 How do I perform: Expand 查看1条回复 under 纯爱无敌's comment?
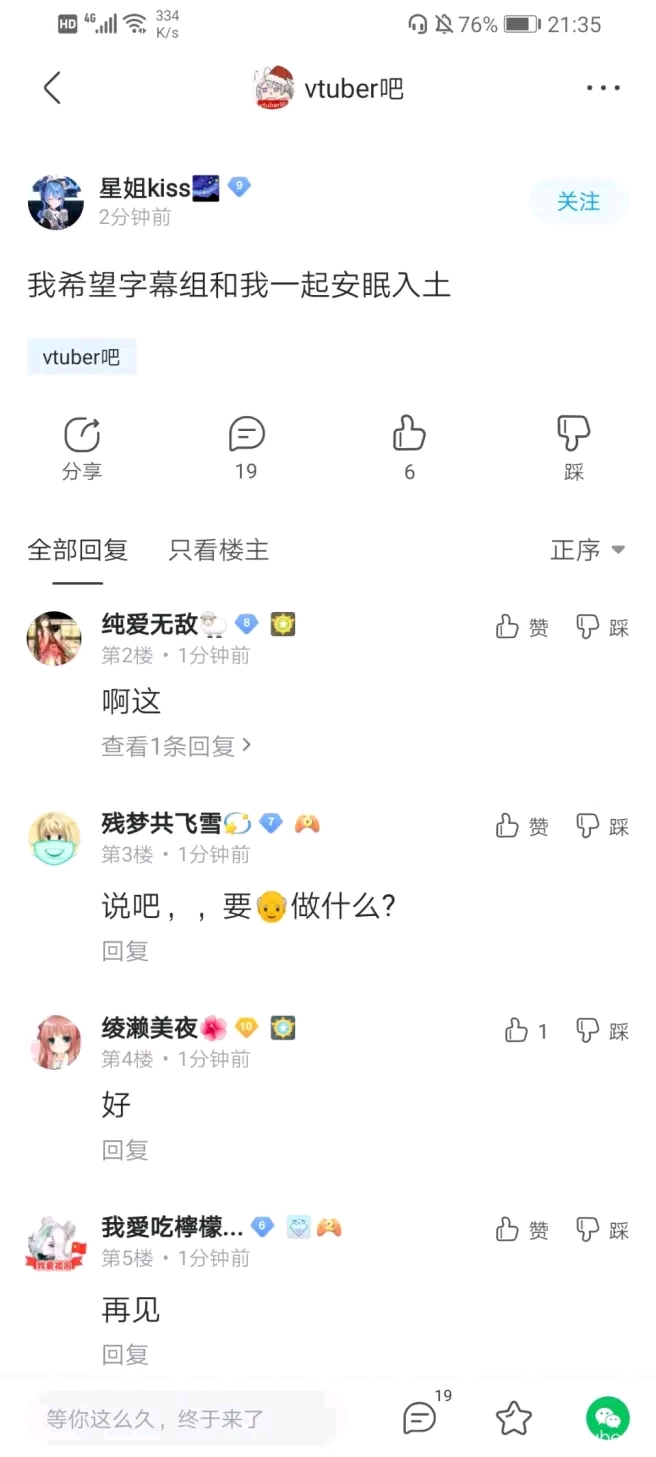click(x=176, y=746)
